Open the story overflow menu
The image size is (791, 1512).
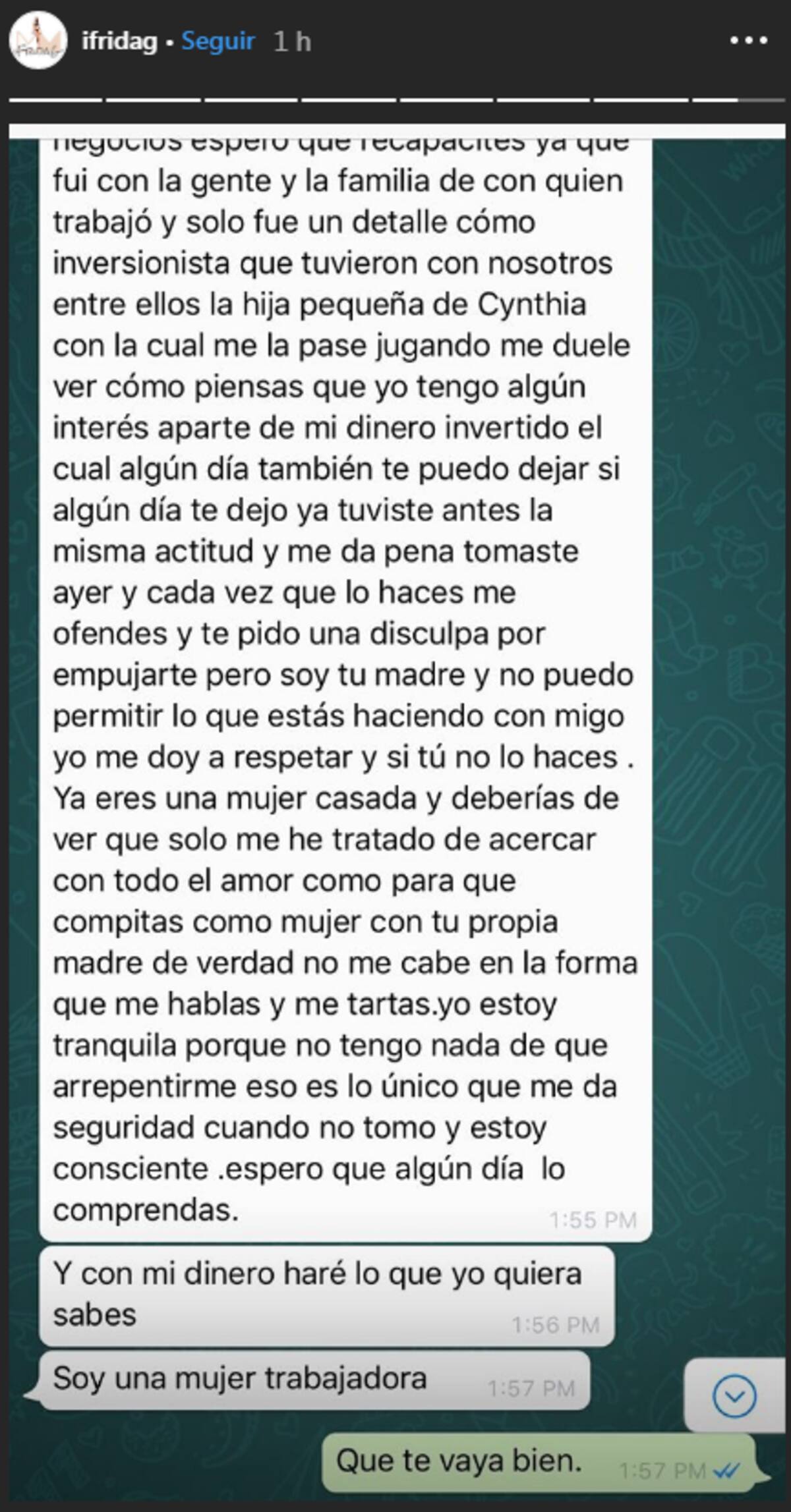pos(749,42)
